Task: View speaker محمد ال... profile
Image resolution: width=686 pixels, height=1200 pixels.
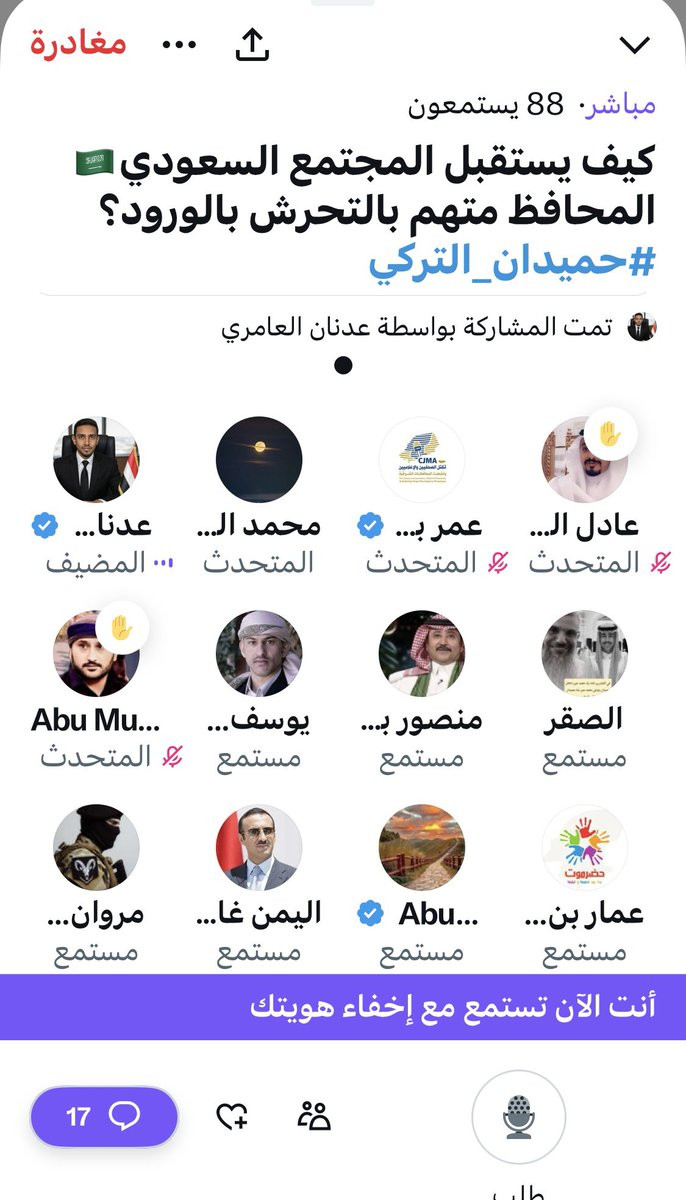Action: pyautogui.click(x=259, y=460)
